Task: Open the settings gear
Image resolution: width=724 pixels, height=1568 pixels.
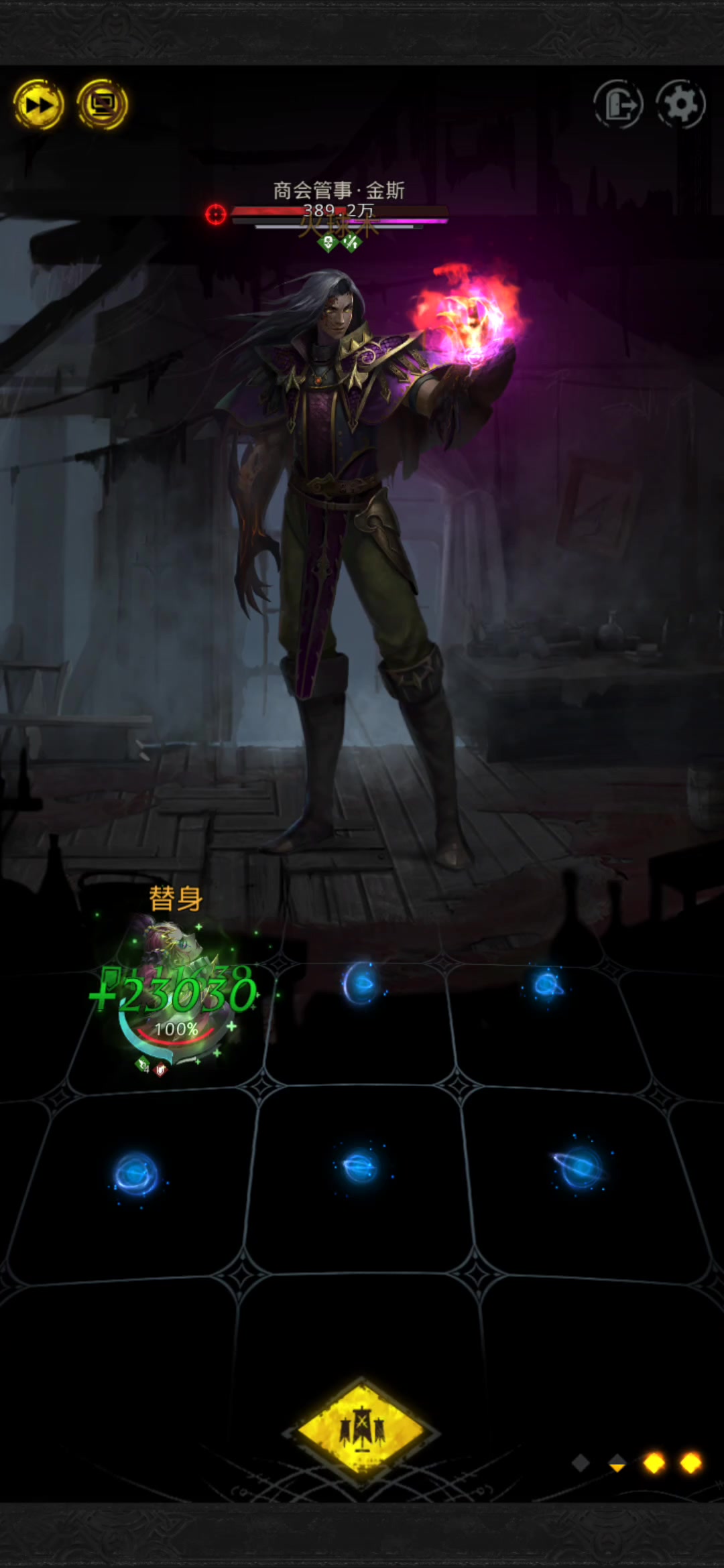Action: pyautogui.click(x=680, y=105)
